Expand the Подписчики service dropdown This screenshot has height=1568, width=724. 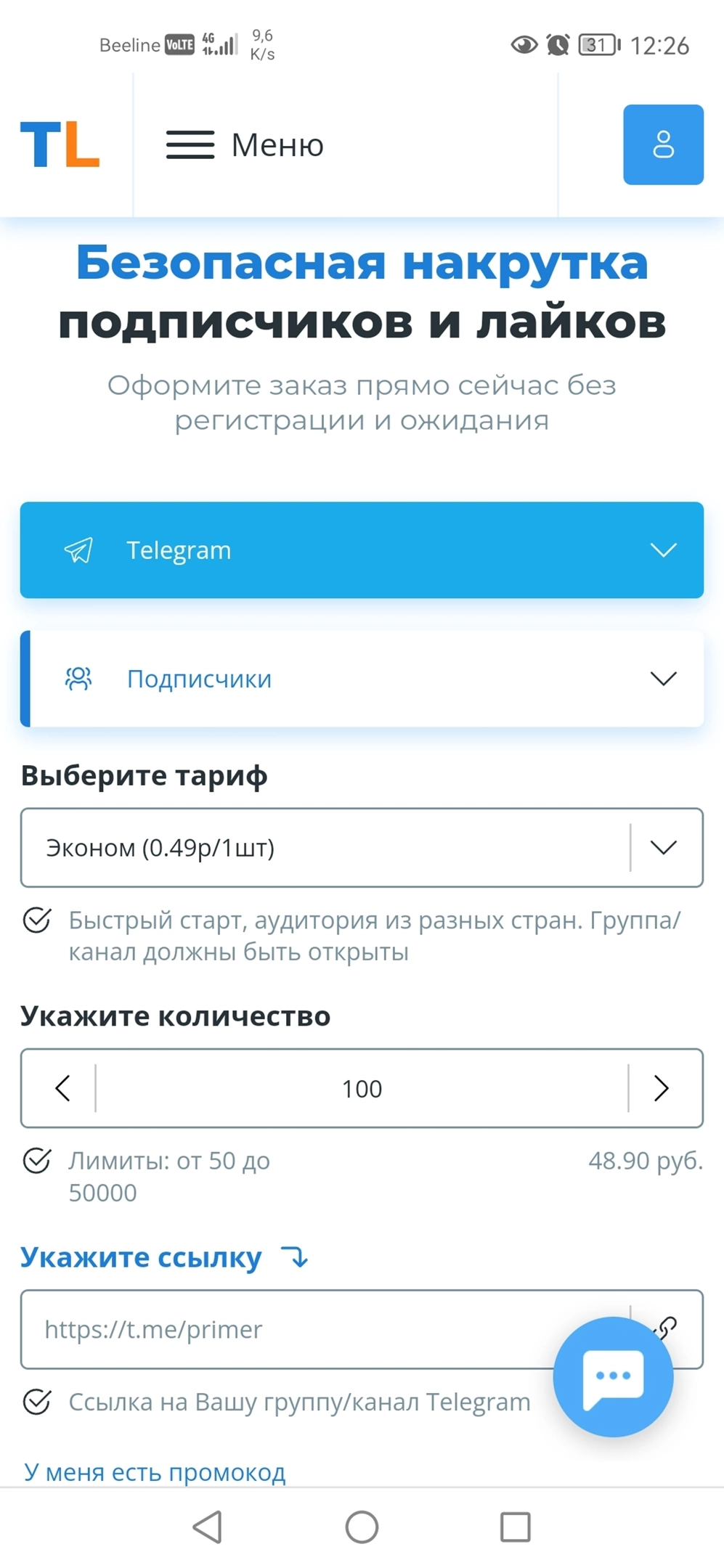click(362, 679)
